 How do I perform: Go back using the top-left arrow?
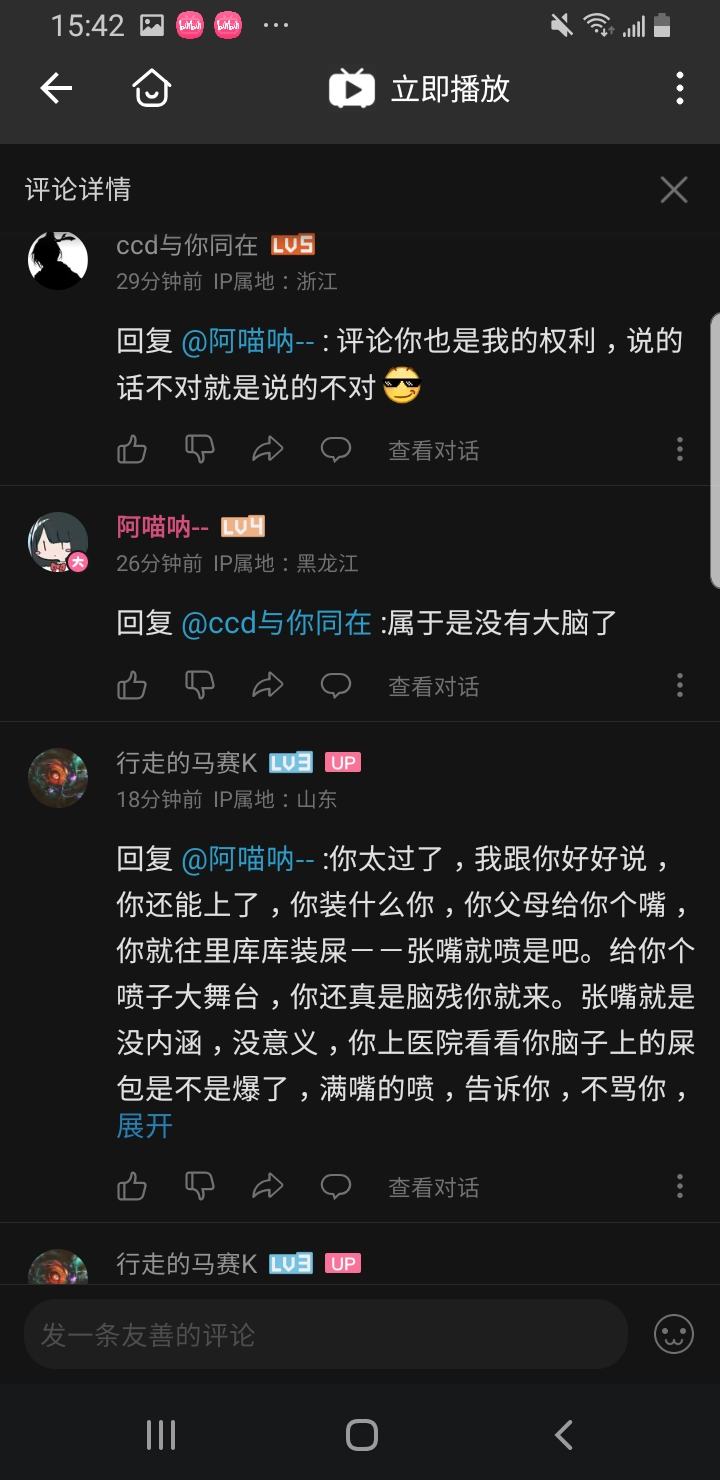click(x=56, y=89)
